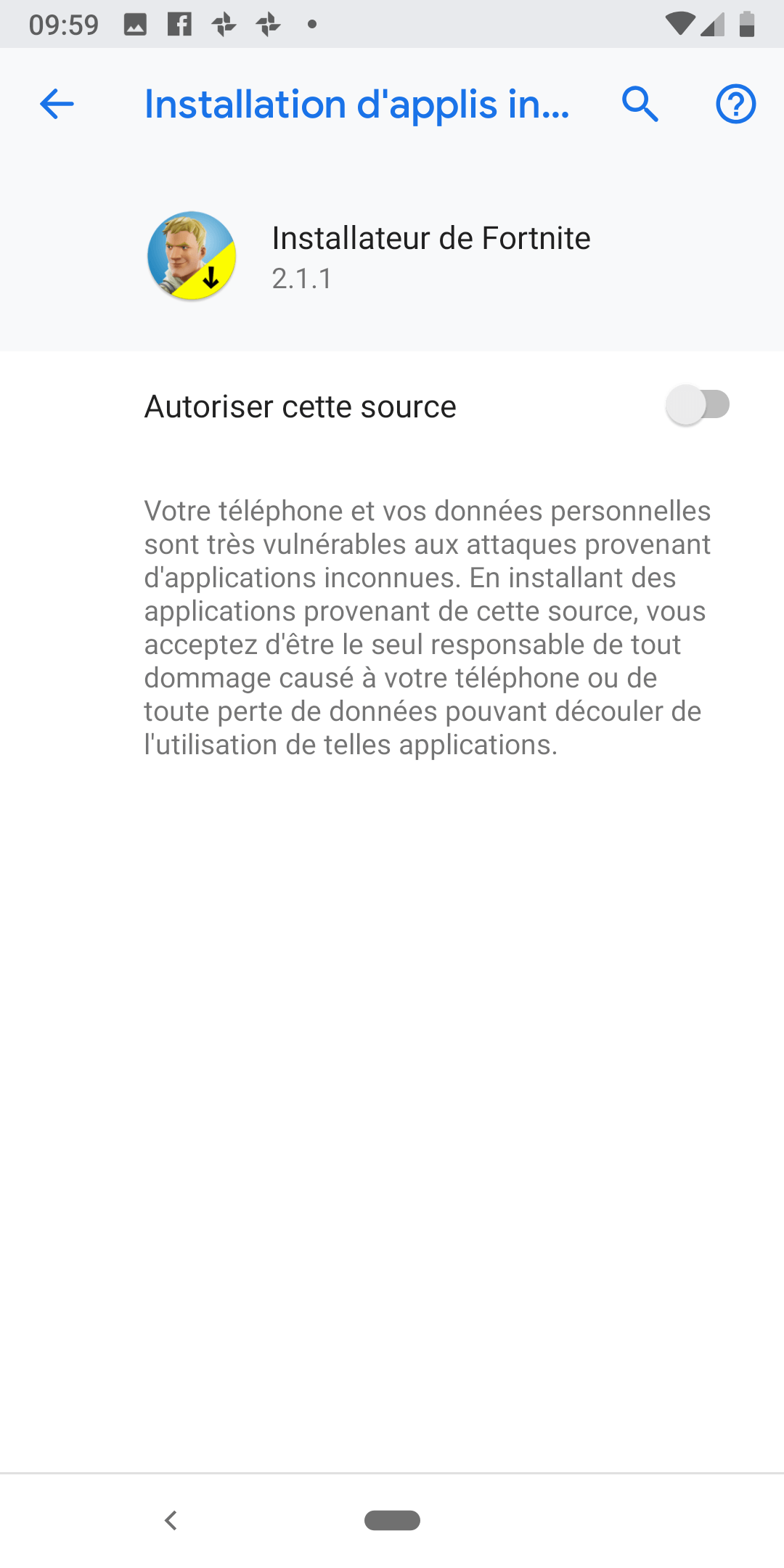Viewport: 784px width, 1568px height.
Task: Open settings search with the magnifier icon
Action: (640, 104)
